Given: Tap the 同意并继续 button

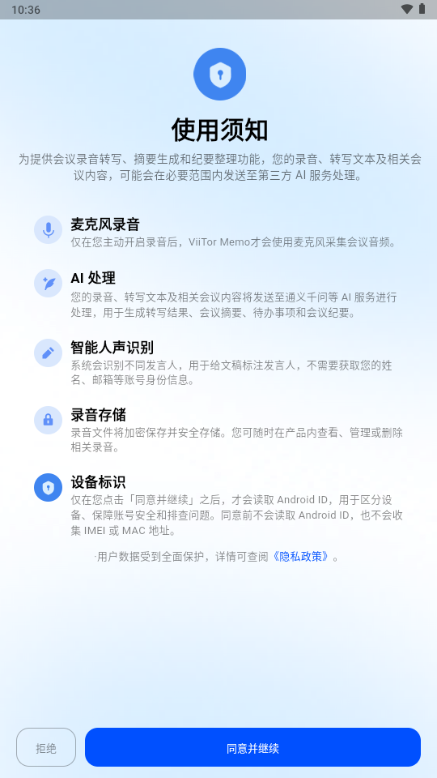Looking at the screenshot, I should [252, 747].
